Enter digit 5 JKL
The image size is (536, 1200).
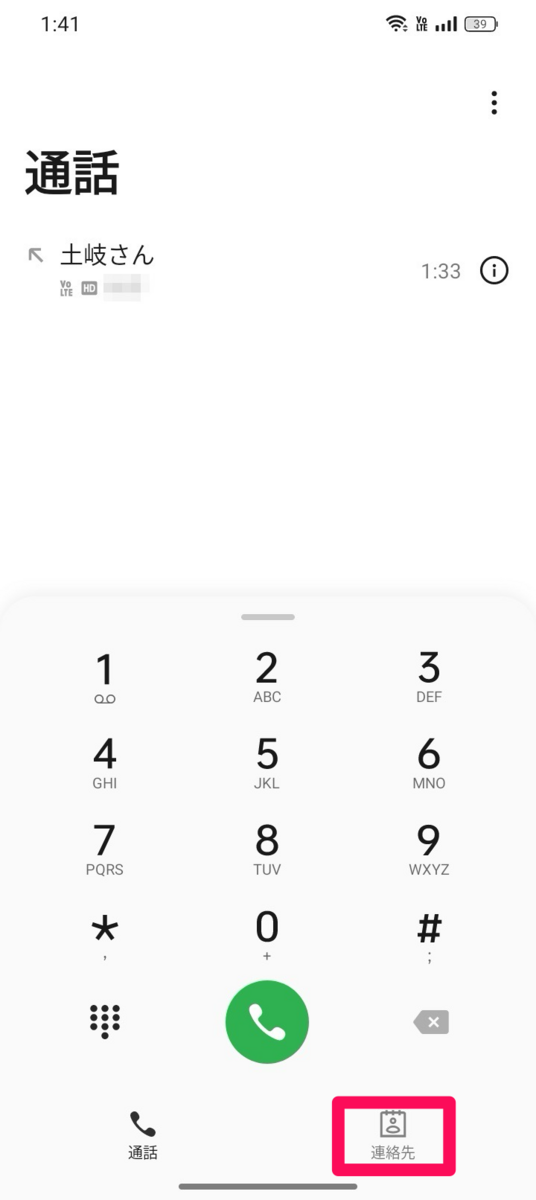(267, 763)
